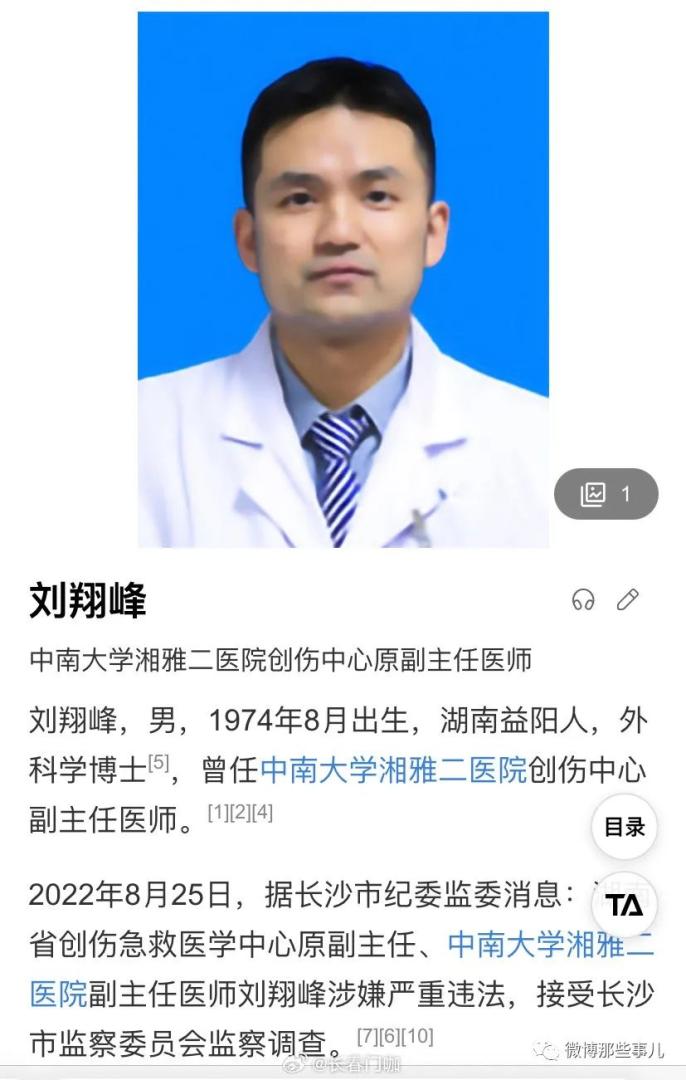Screen dimensions: 686x1080
Task: Enlarge the doctor's portrait photo
Action: click(342, 280)
